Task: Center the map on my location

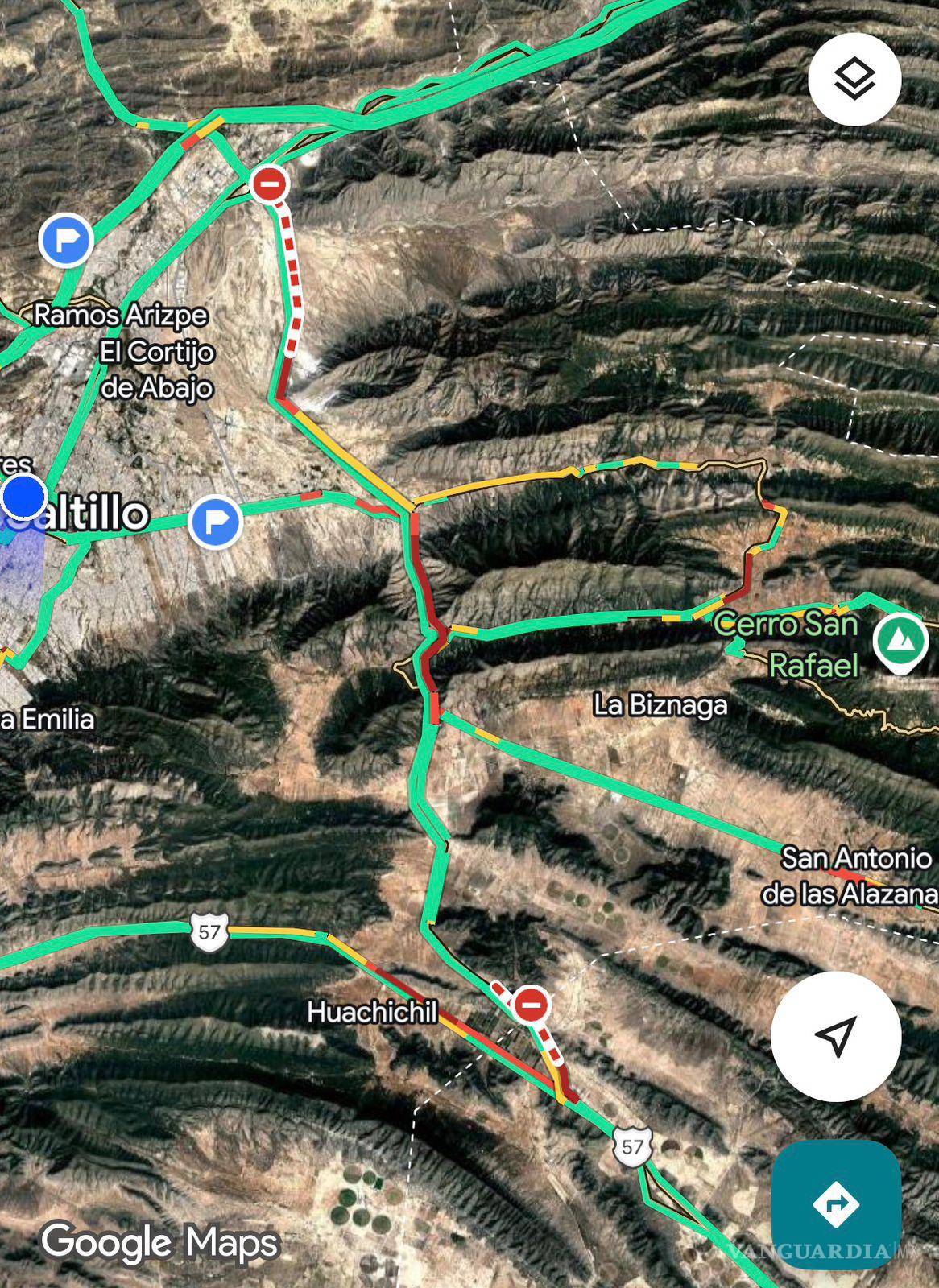Action: click(835, 1036)
